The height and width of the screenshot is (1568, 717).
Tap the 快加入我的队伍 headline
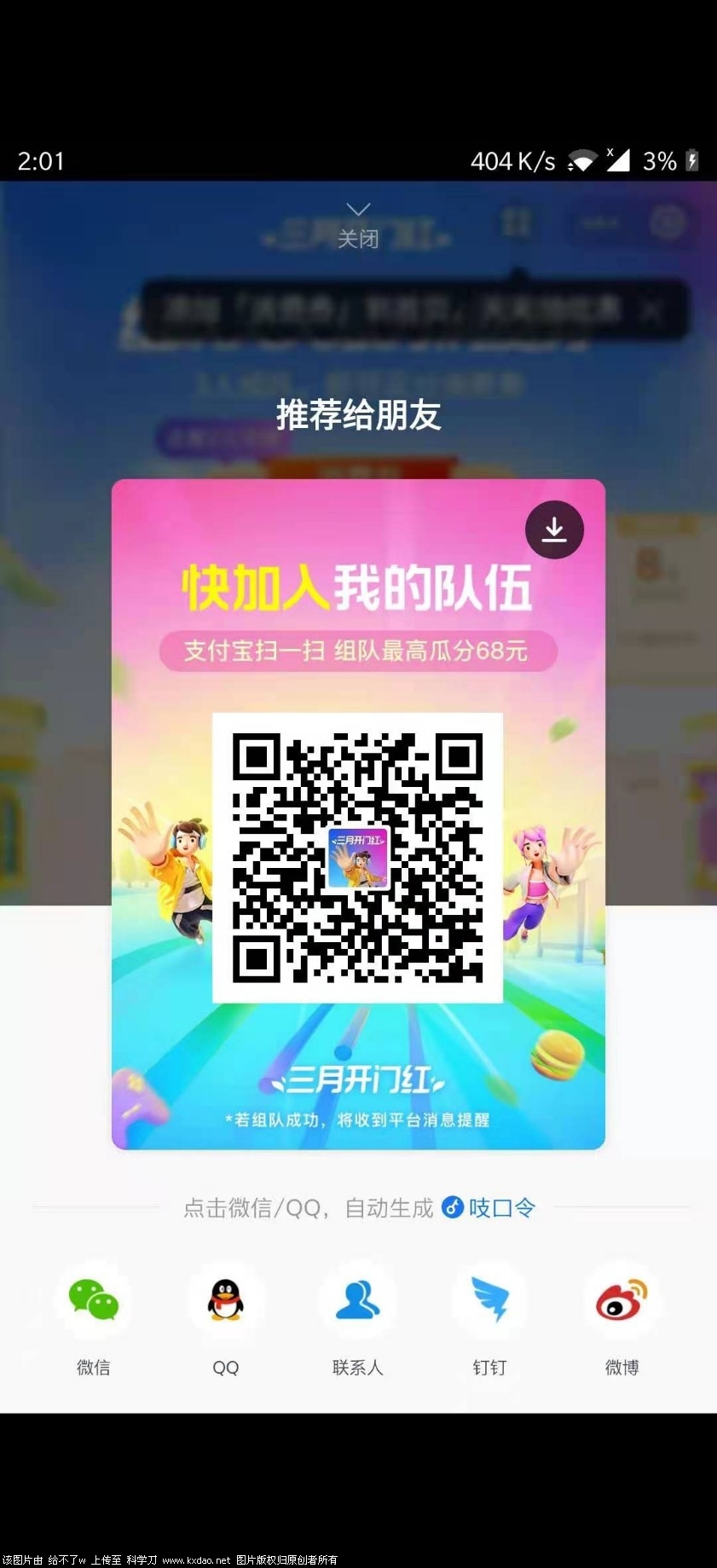[358, 588]
